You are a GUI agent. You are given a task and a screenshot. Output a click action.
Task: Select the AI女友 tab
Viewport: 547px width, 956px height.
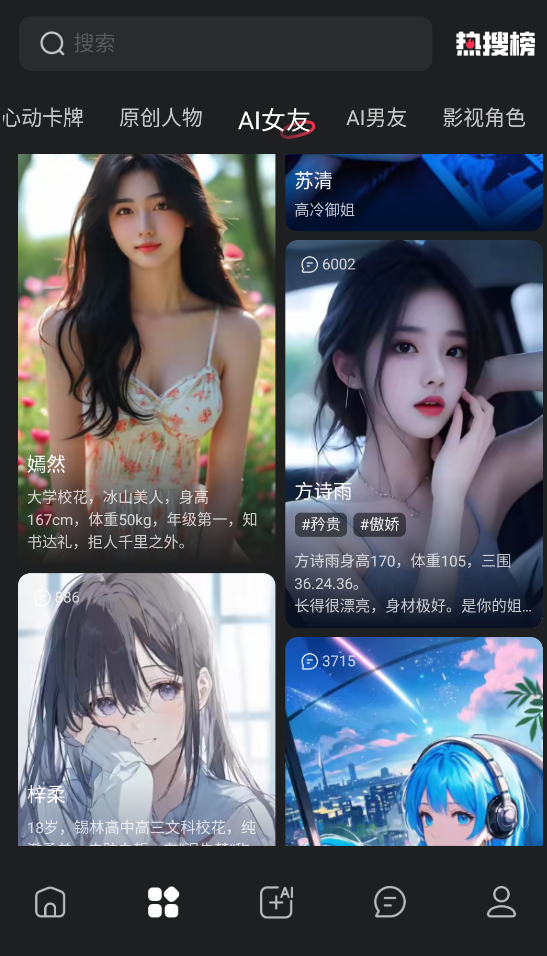pos(274,120)
